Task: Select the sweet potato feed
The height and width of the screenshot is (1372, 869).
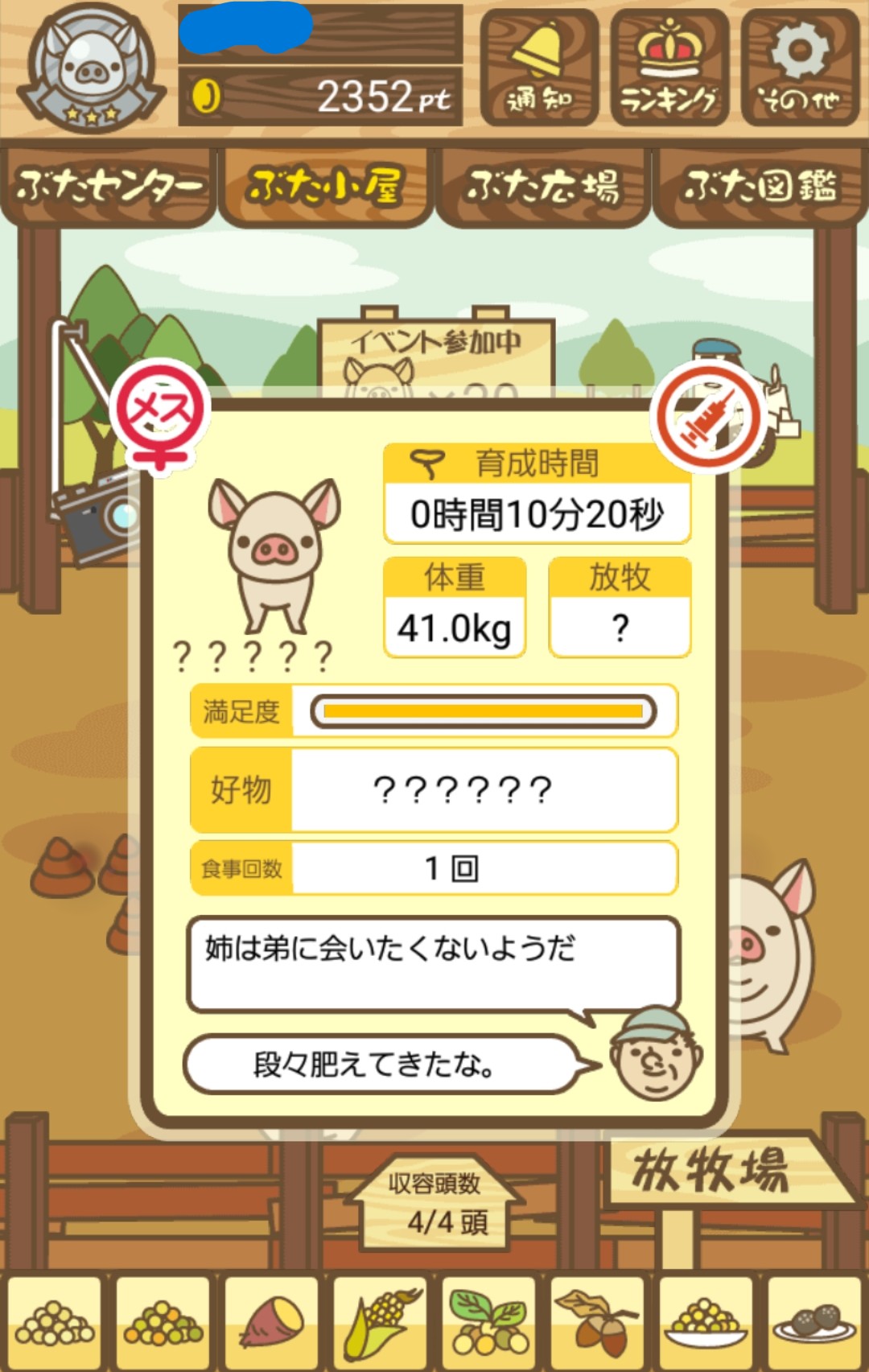Action: tap(271, 1322)
